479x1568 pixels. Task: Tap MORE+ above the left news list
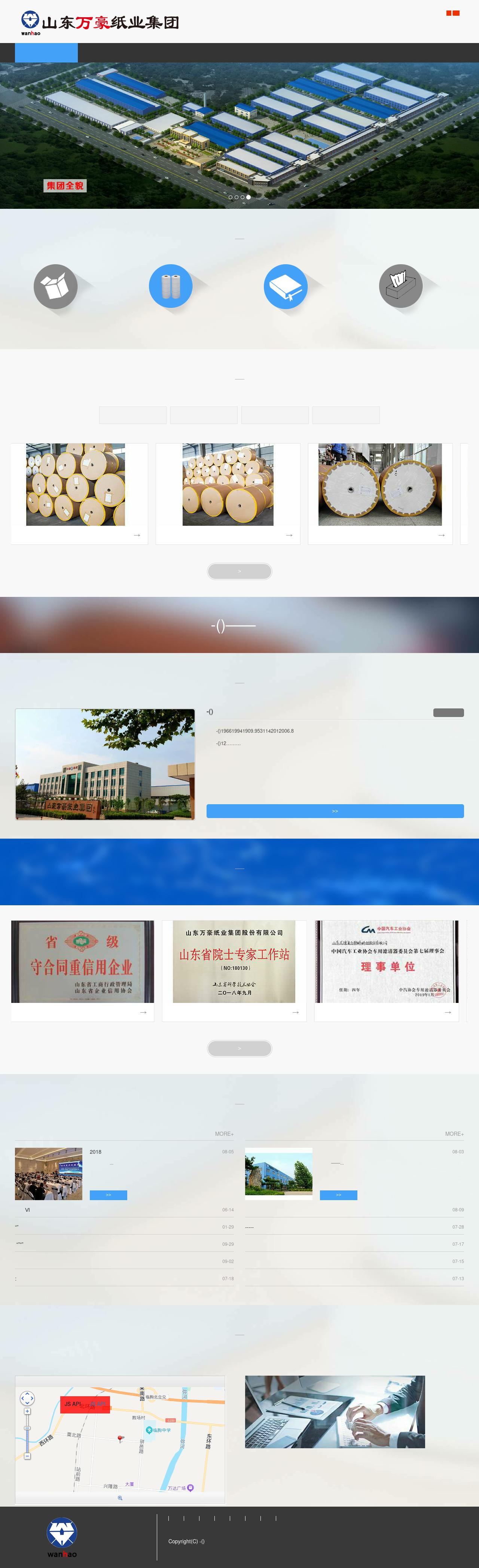click(224, 1134)
